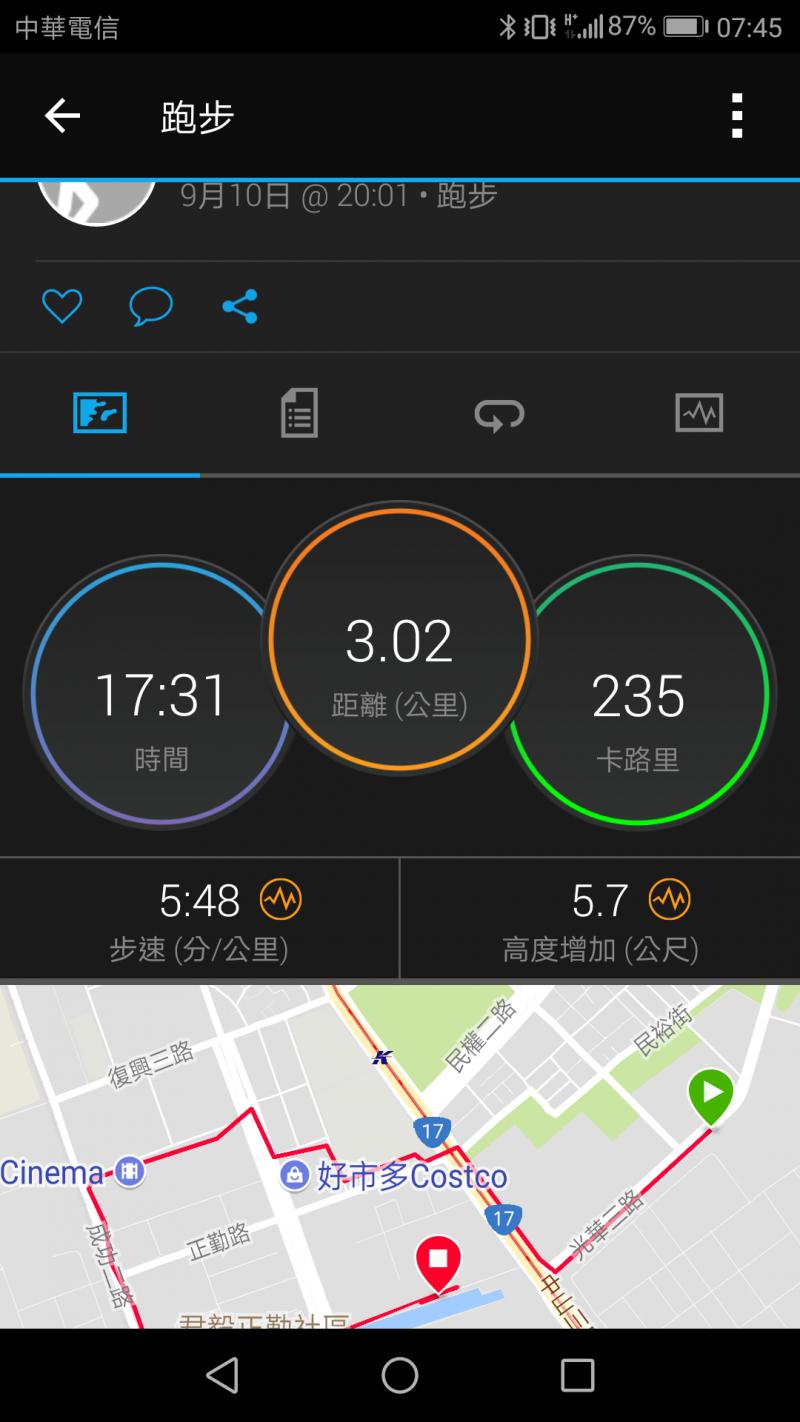
Task: Tap the system home button
Action: pos(400,1375)
